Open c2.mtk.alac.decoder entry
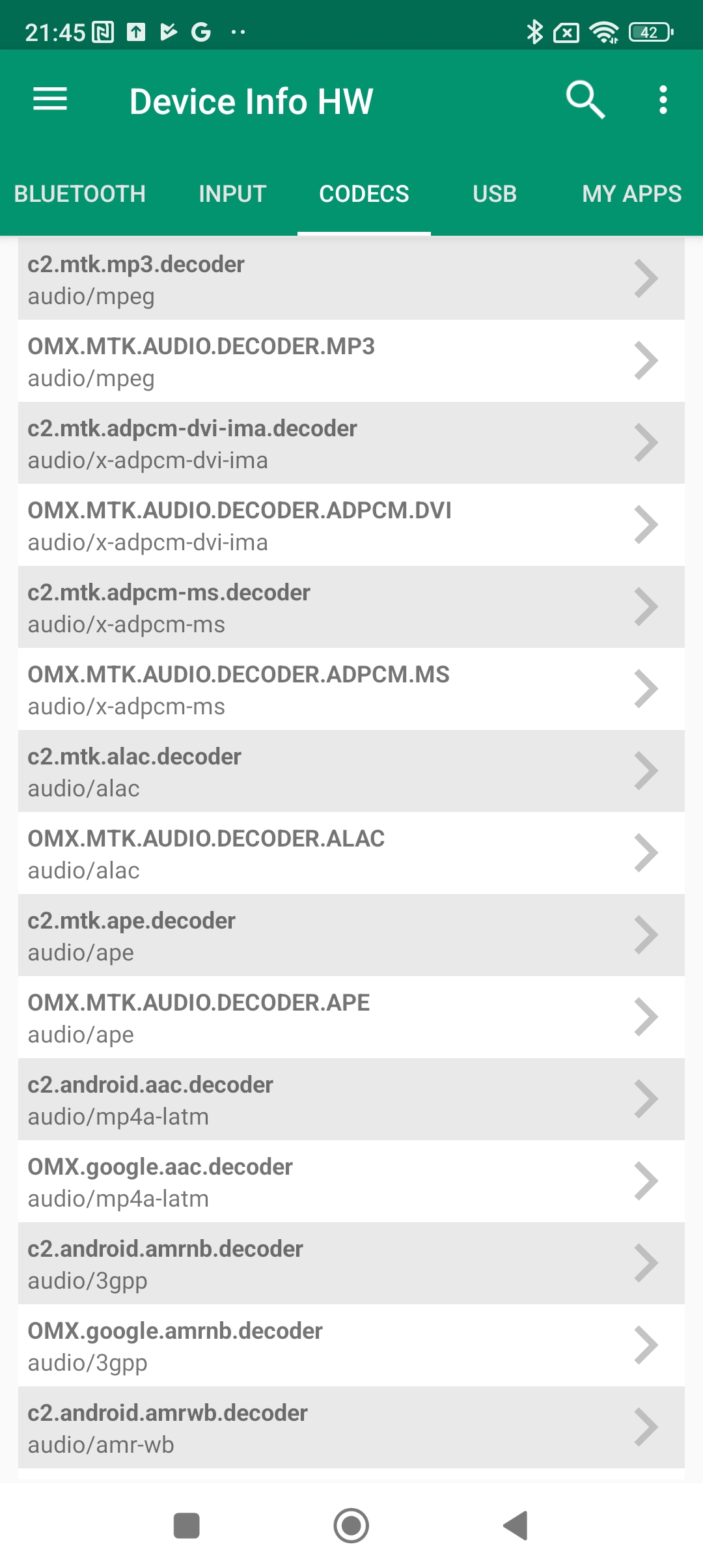 [x=351, y=772]
